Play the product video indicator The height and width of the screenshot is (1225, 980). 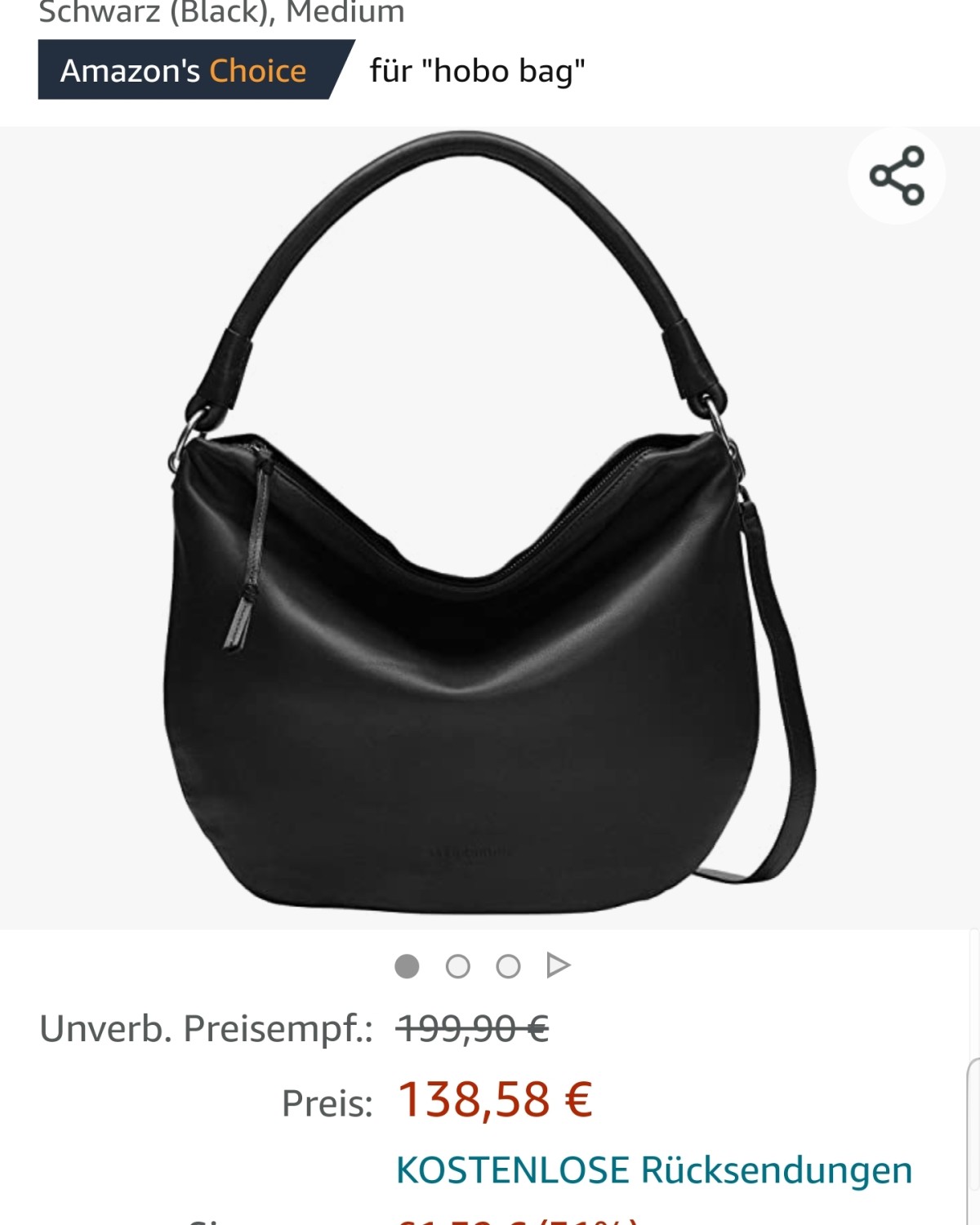(x=558, y=965)
